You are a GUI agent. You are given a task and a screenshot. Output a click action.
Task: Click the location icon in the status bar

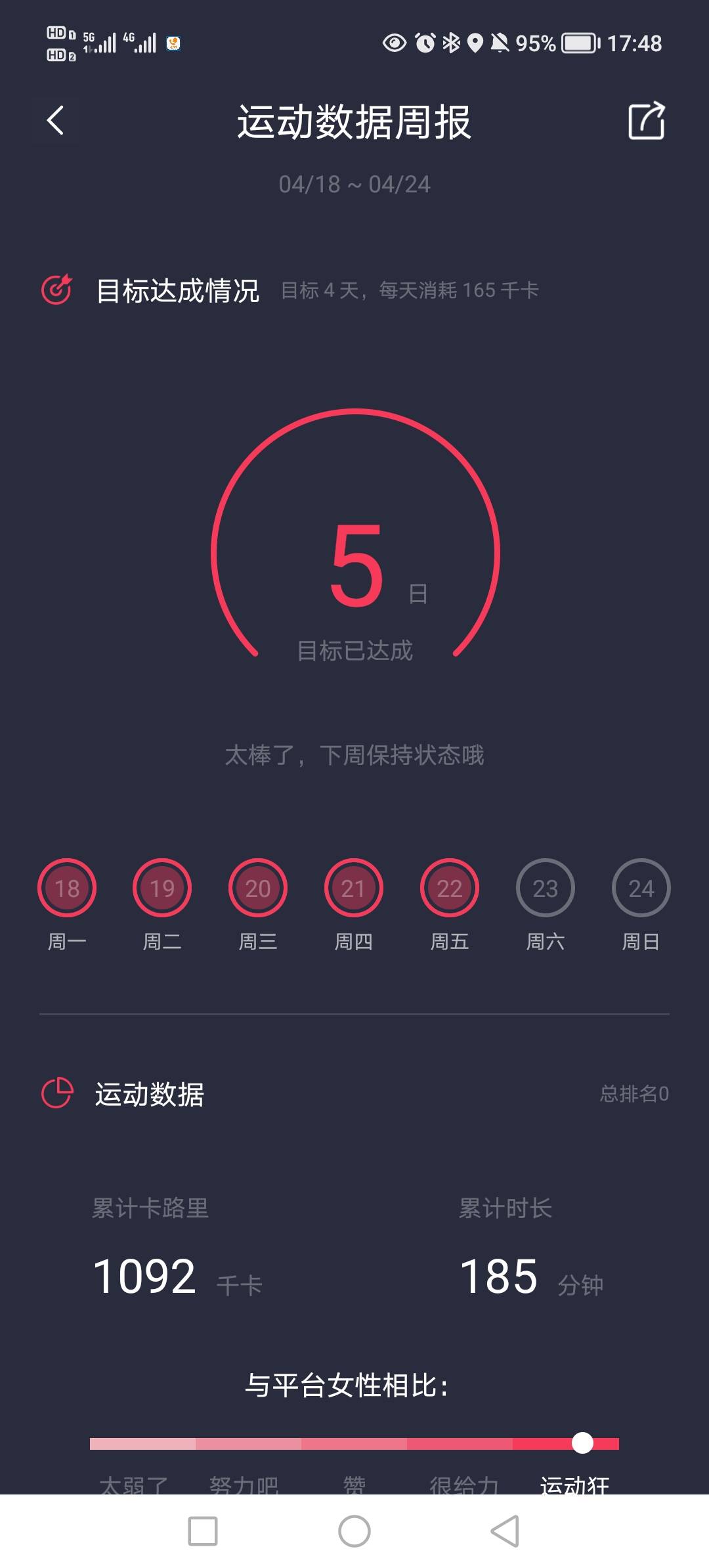click(475, 42)
